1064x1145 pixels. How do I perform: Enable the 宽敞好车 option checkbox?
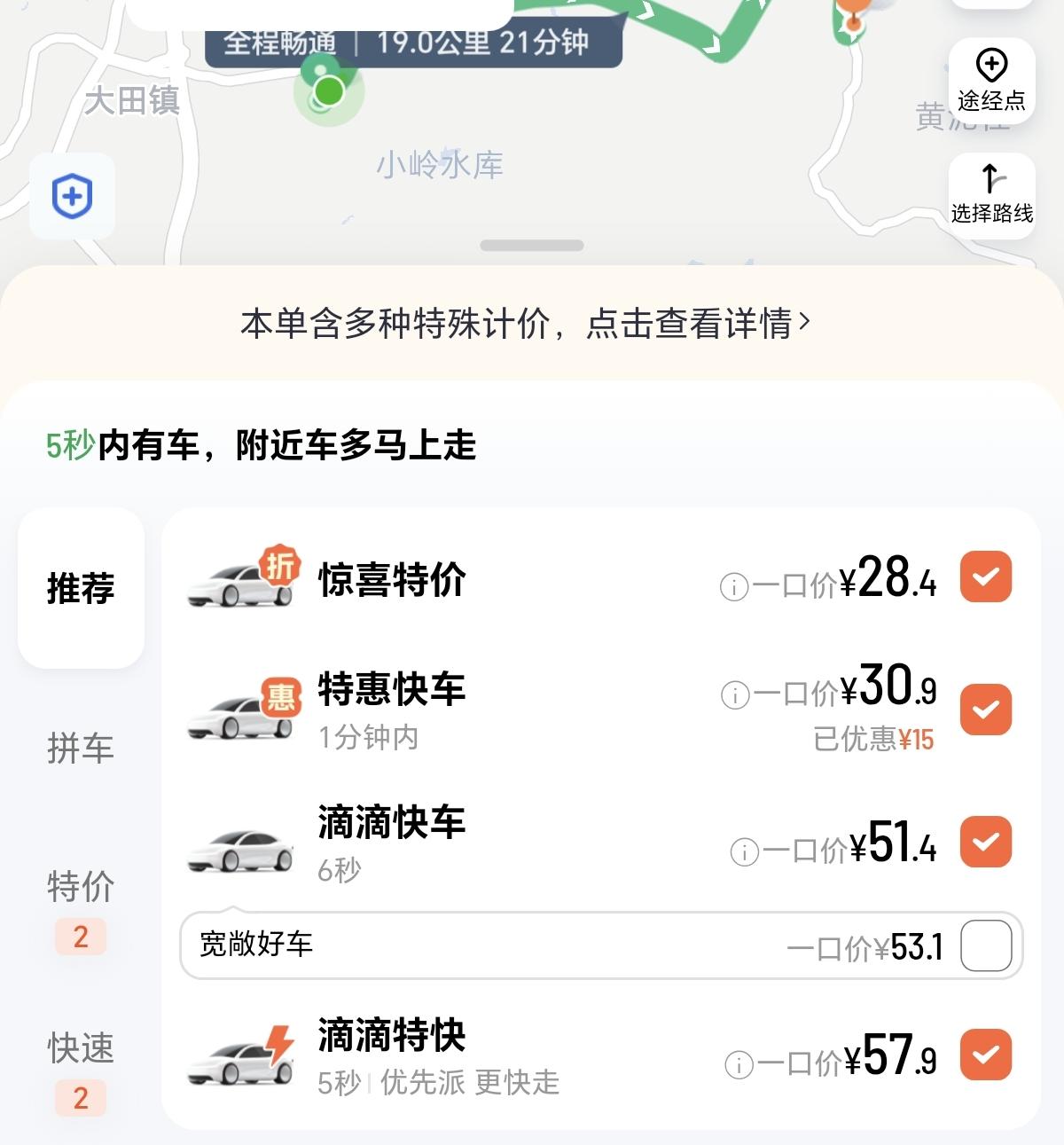[x=984, y=945]
